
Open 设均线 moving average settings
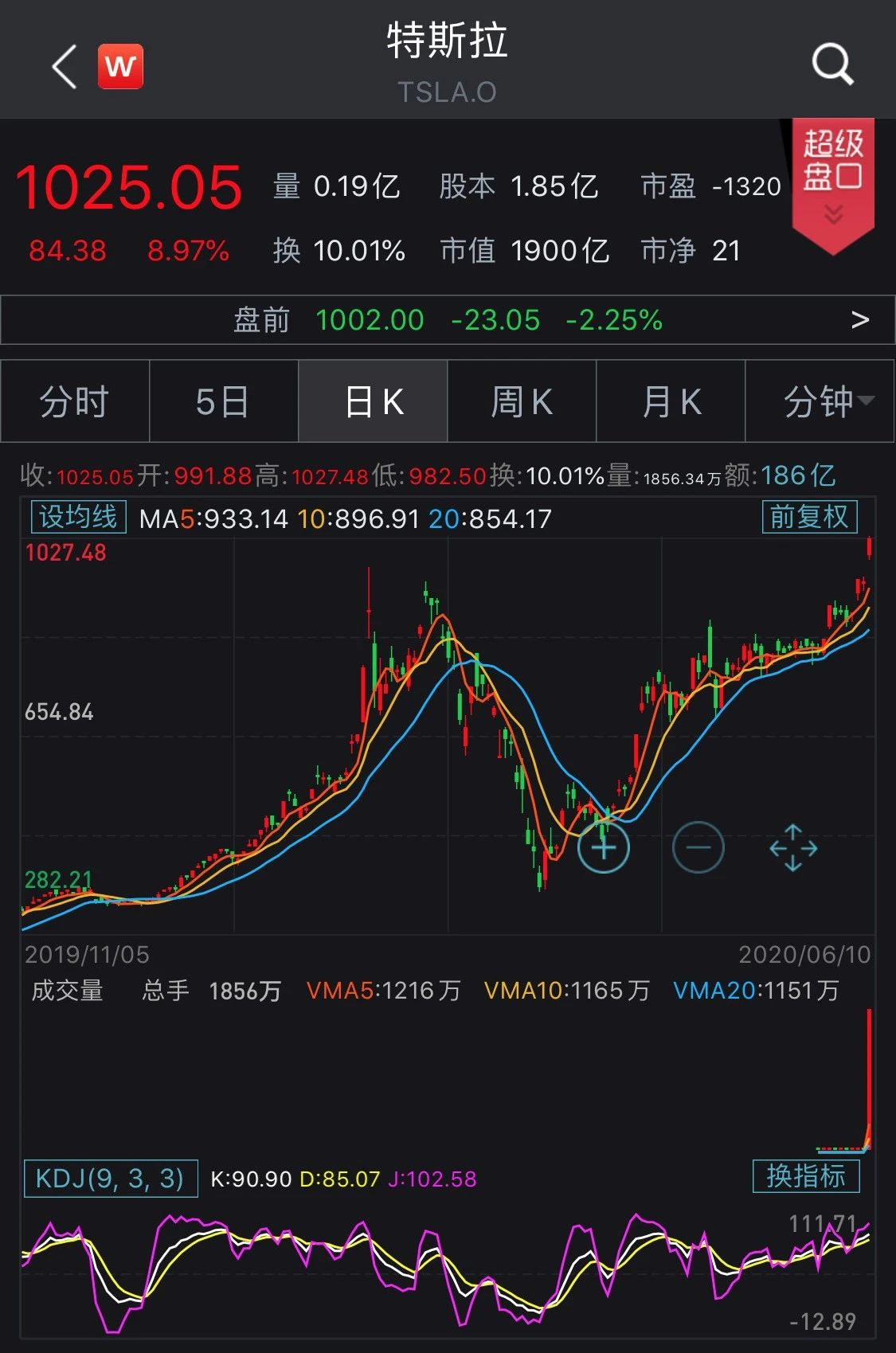(78, 518)
